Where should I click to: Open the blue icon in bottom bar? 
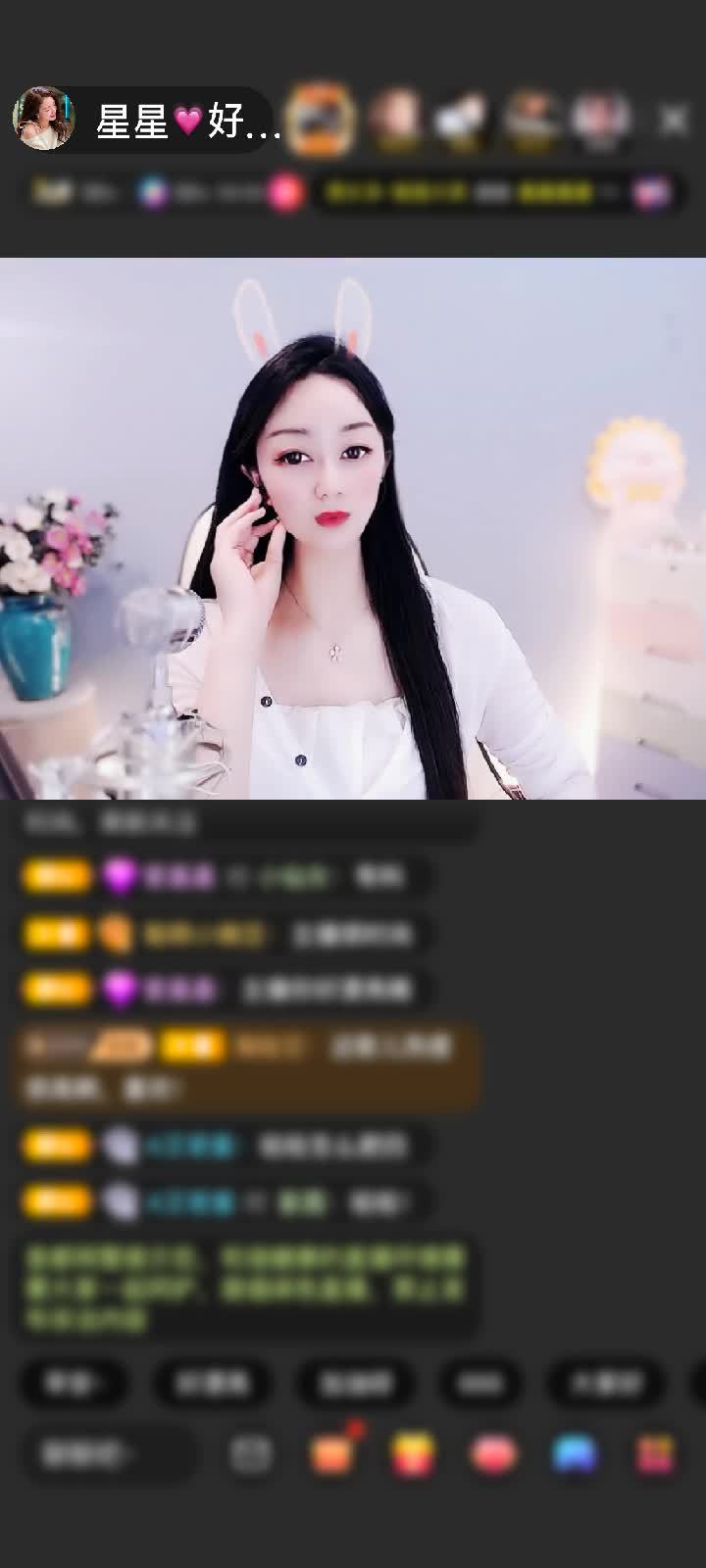(x=575, y=1454)
